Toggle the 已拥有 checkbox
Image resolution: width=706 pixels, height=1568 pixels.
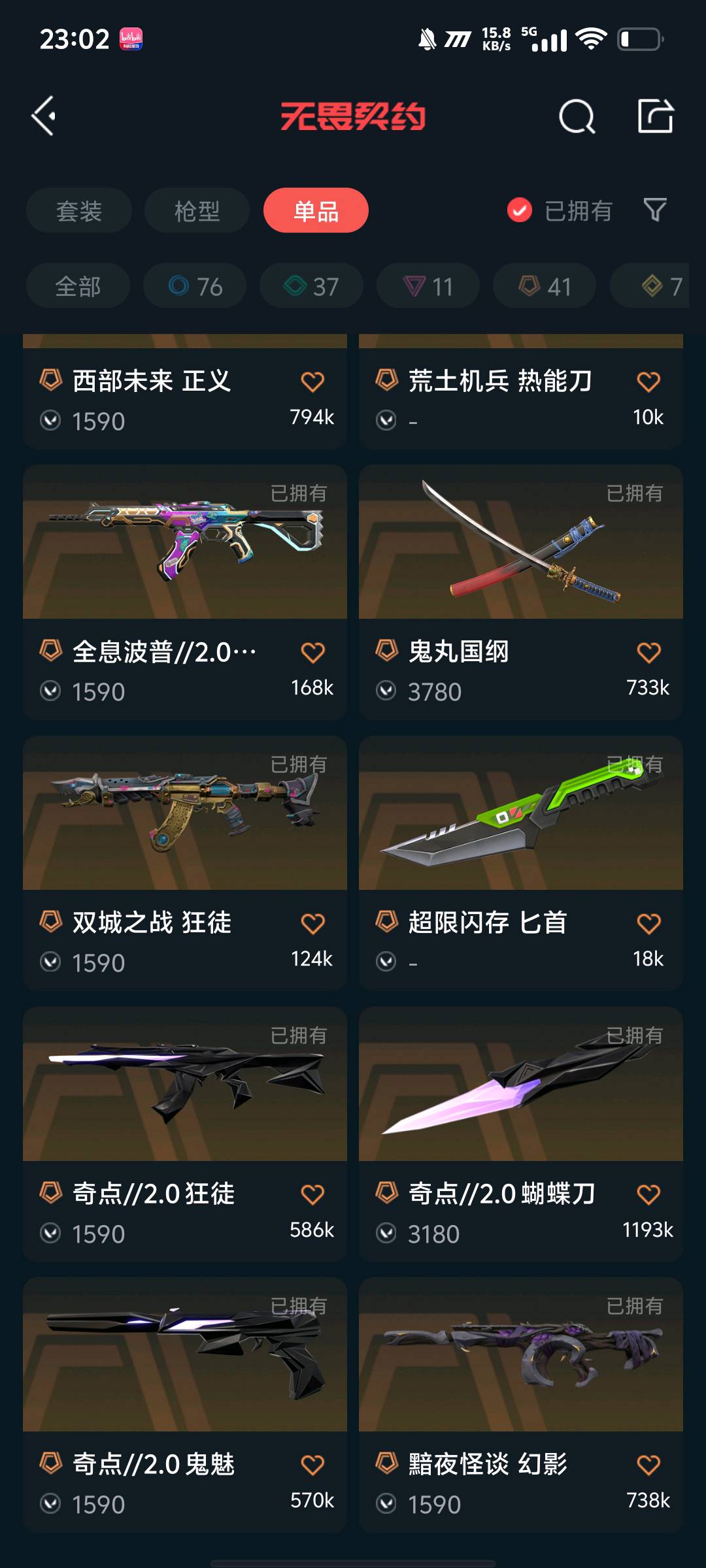[x=520, y=210]
